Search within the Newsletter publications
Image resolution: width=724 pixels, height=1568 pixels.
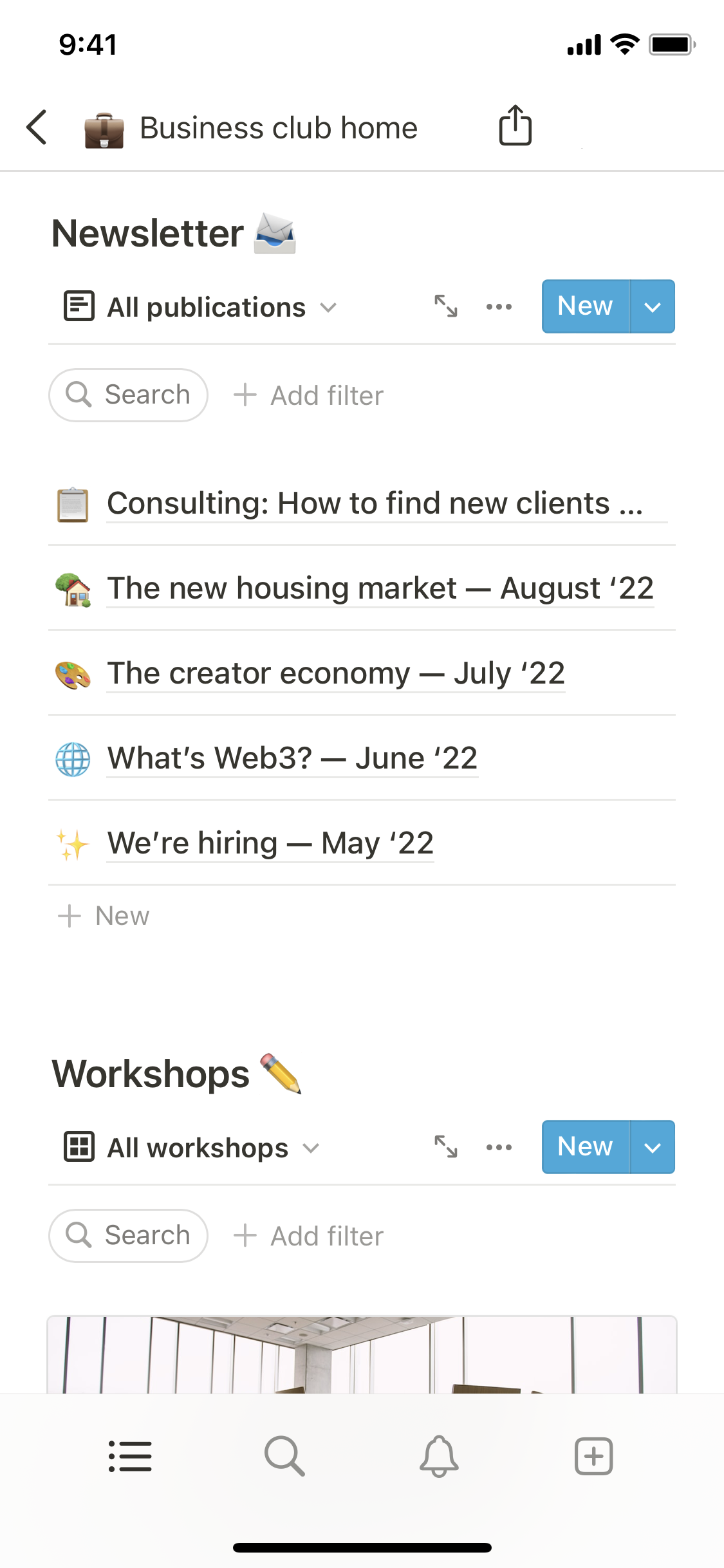coord(129,395)
